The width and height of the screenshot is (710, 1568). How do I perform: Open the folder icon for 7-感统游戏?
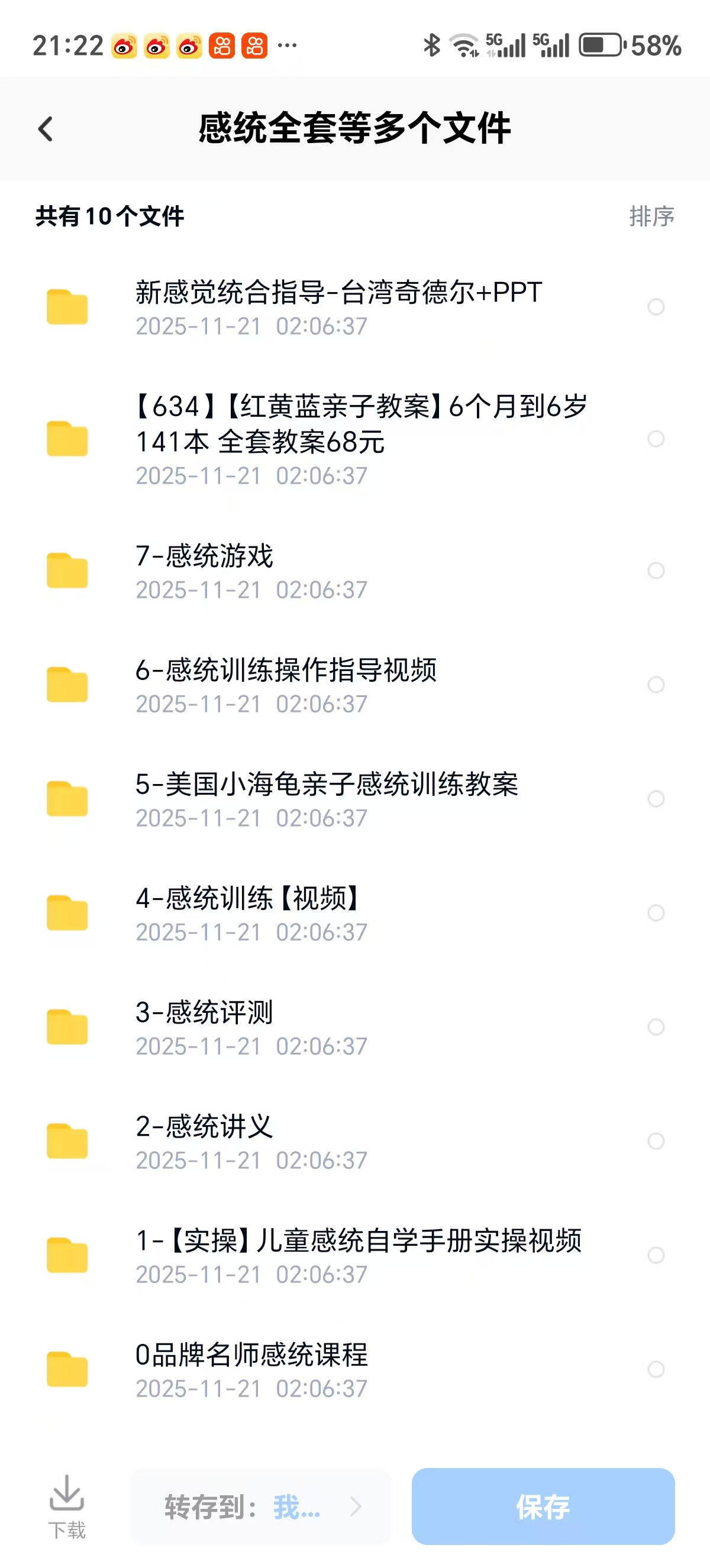coord(67,571)
